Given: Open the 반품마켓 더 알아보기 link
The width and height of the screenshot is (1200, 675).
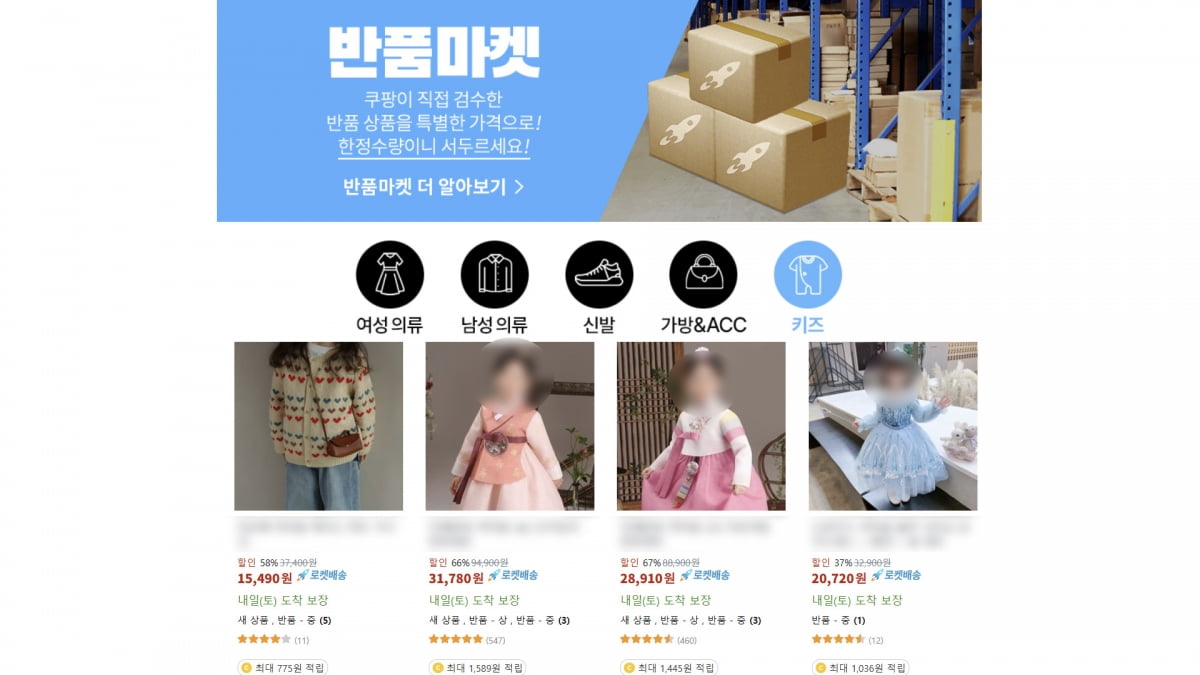Looking at the screenshot, I should point(433,187).
